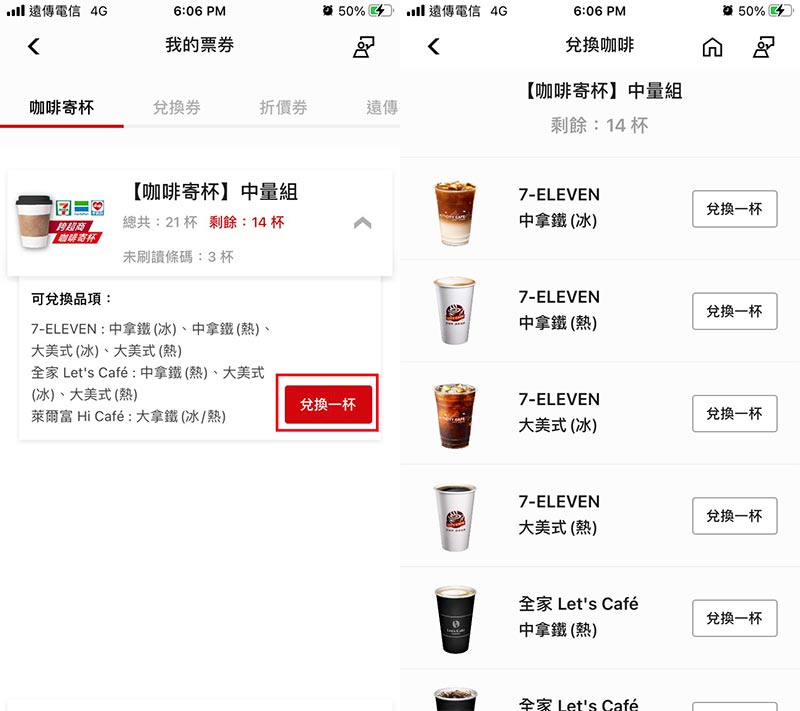800x711 pixels.
Task: Open the home icon on the 兌換咖啡 screen
Action: 712,47
